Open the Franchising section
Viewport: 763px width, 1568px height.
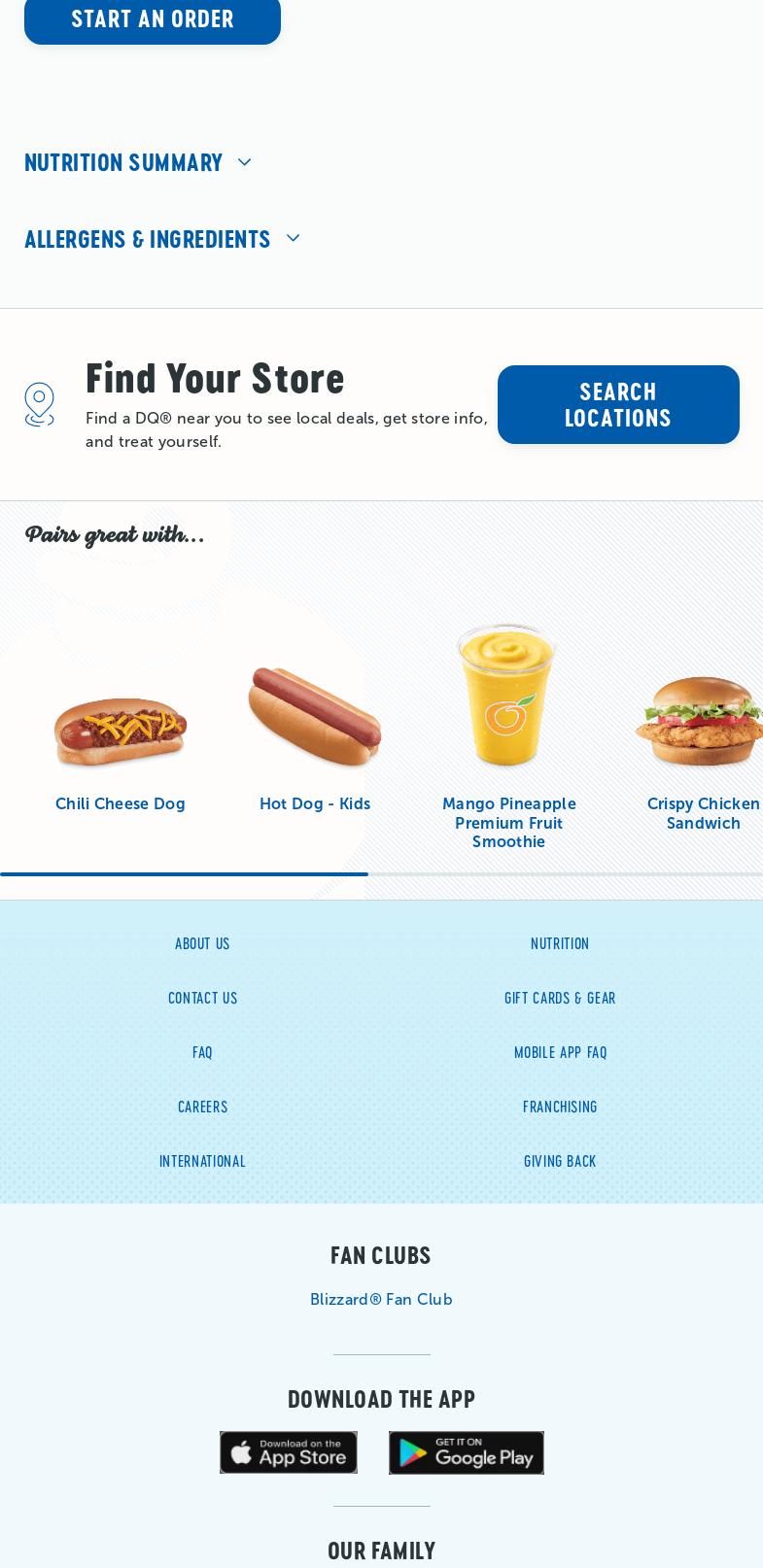(x=560, y=1107)
